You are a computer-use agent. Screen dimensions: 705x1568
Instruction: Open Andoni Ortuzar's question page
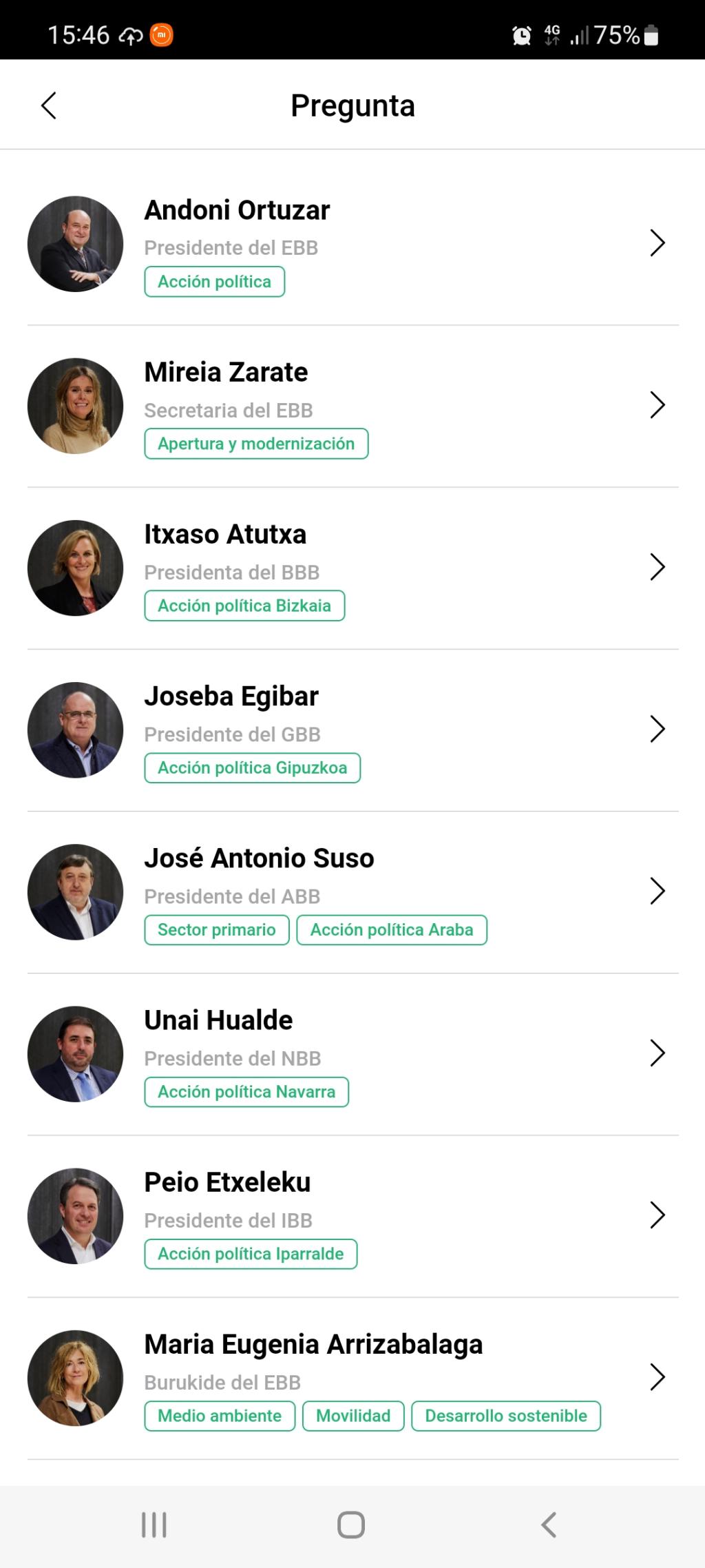[352, 244]
